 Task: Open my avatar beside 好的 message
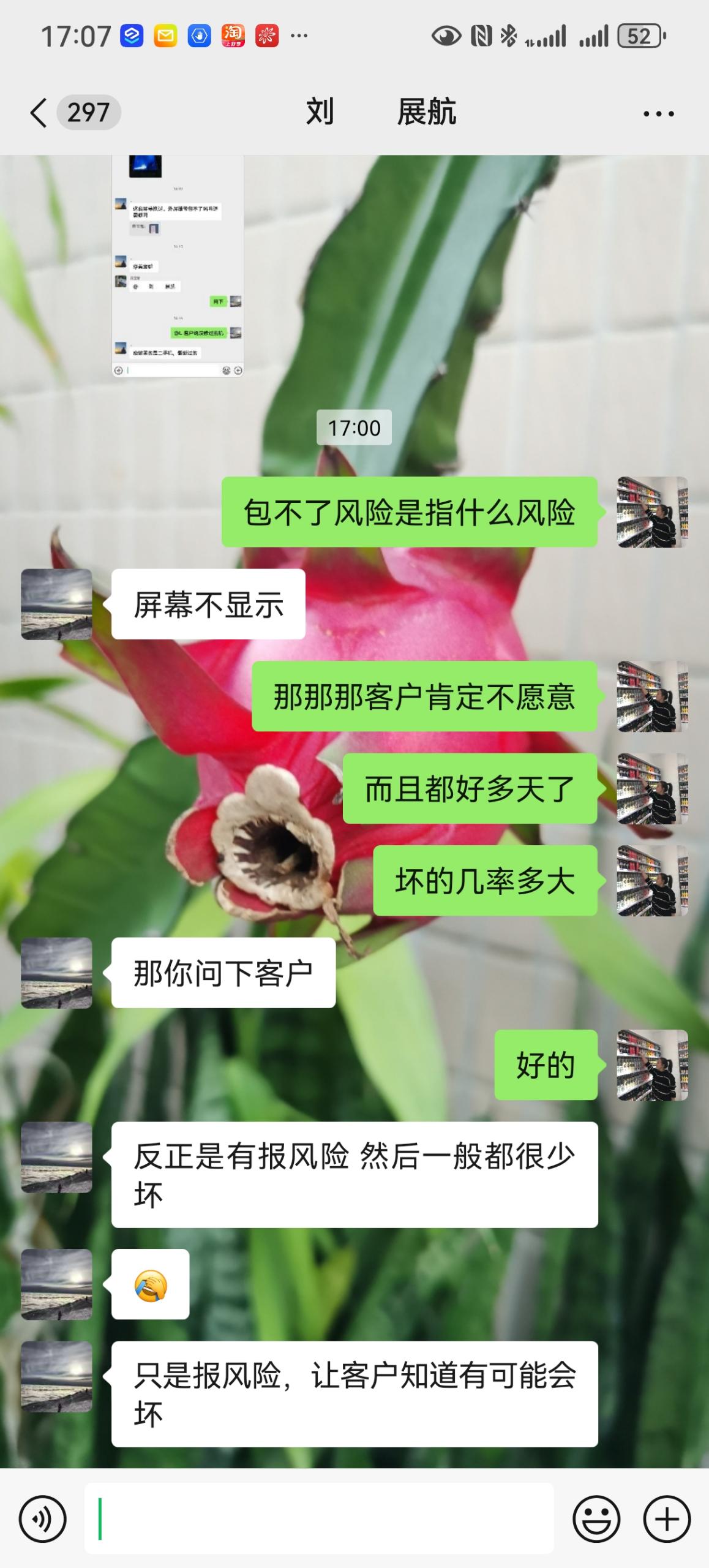653,1065
